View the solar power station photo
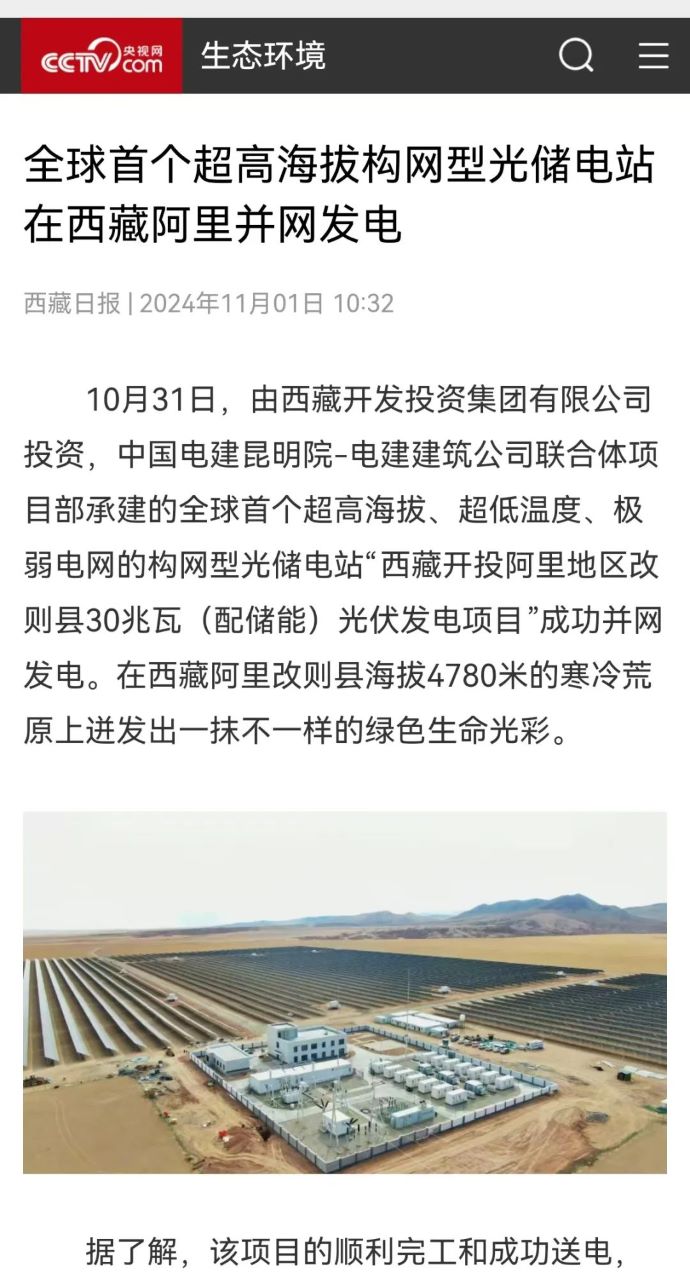Image resolution: width=690 pixels, height=1285 pixels. pos(345,991)
